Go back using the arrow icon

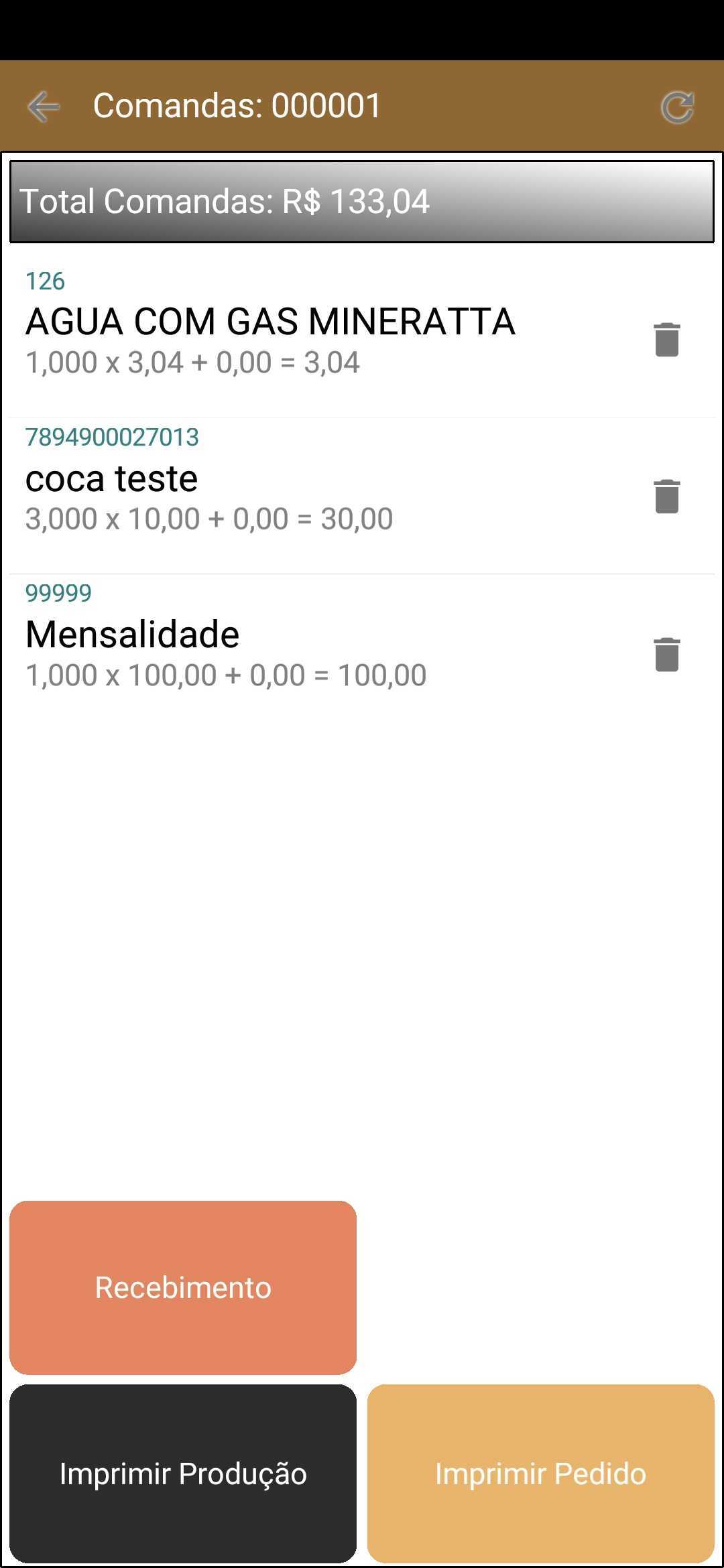pos(44,107)
